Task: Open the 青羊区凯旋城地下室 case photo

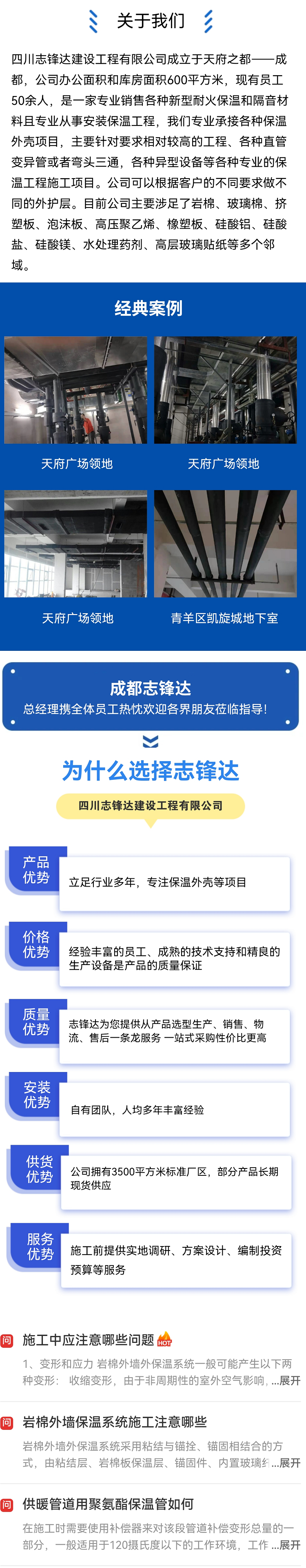Action: click(225, 543)
